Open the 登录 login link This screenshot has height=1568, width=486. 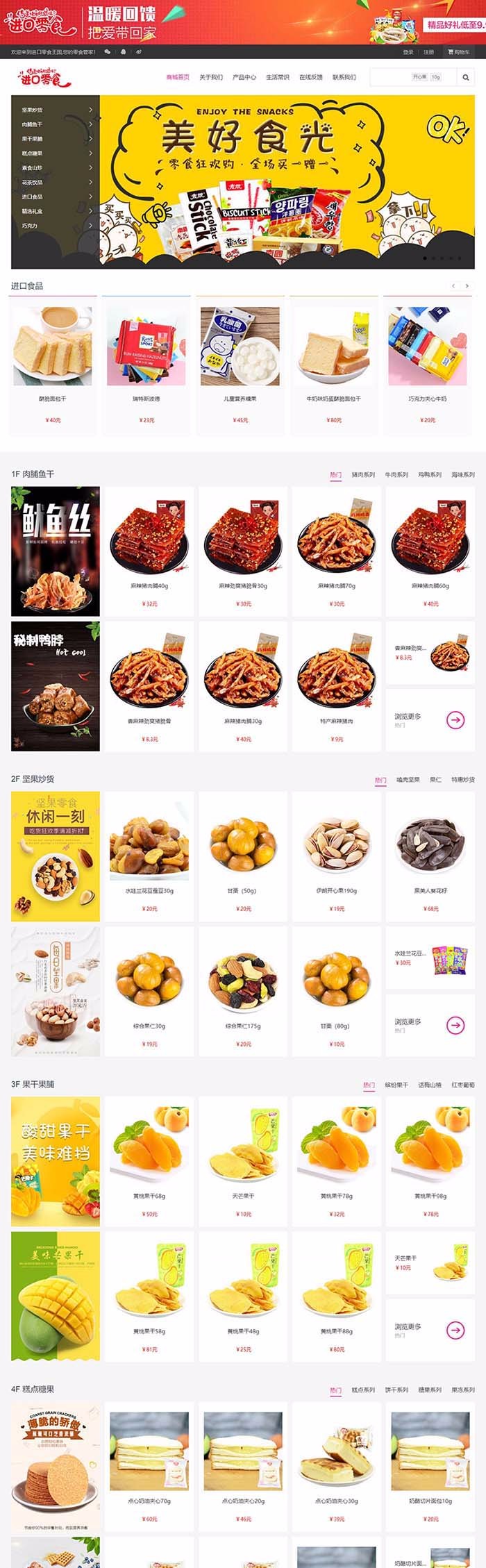408,52
